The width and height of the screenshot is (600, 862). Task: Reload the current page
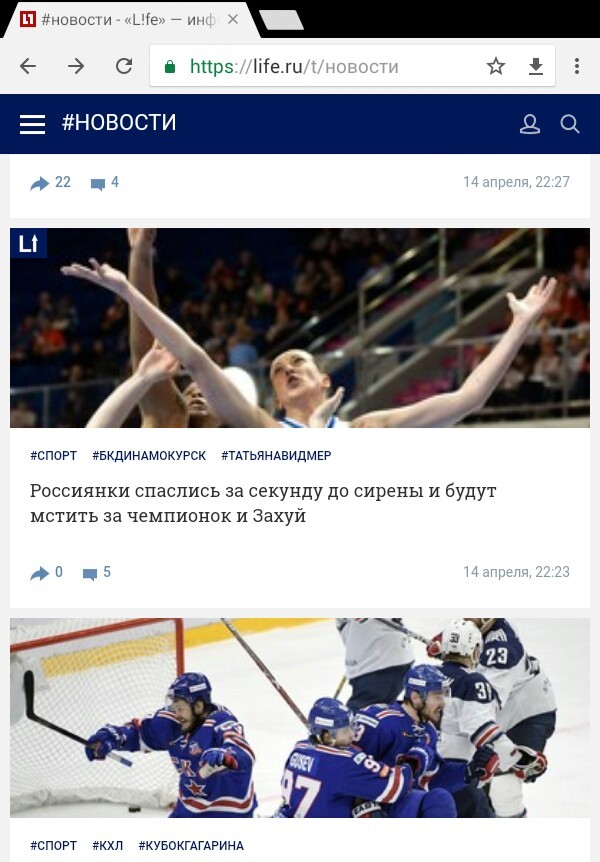[x=124, y=66]
